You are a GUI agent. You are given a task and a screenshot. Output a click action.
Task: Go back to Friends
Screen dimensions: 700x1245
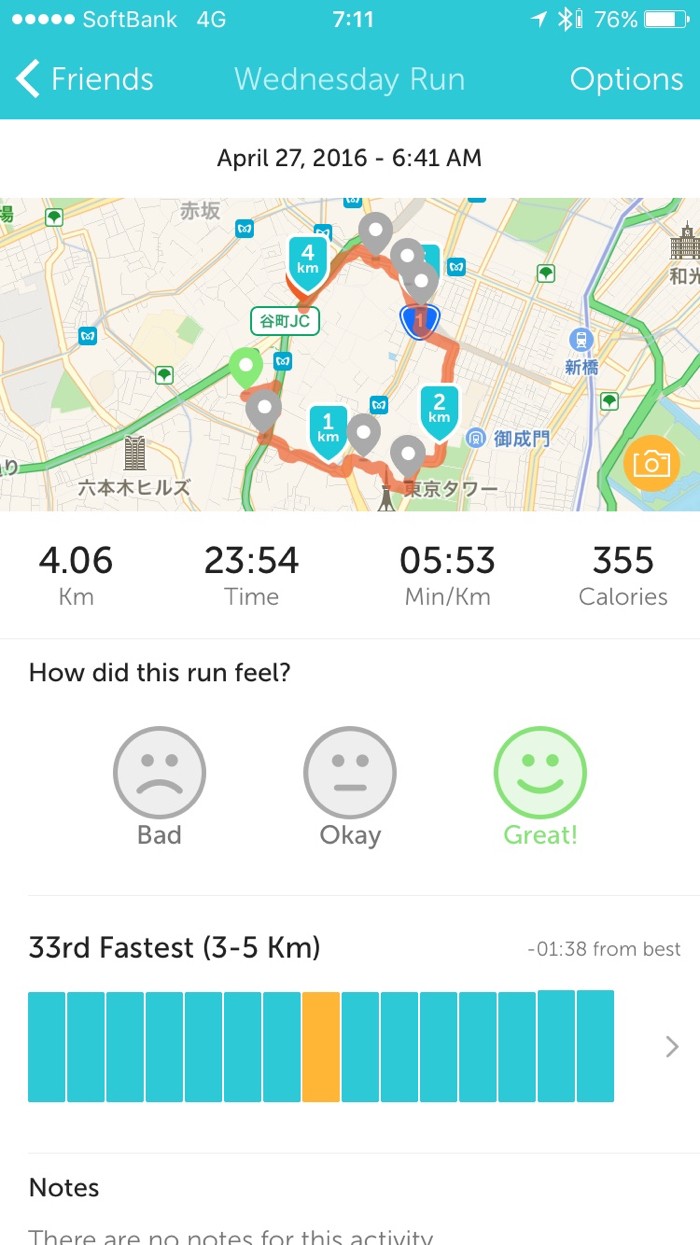tap(85, 79)
